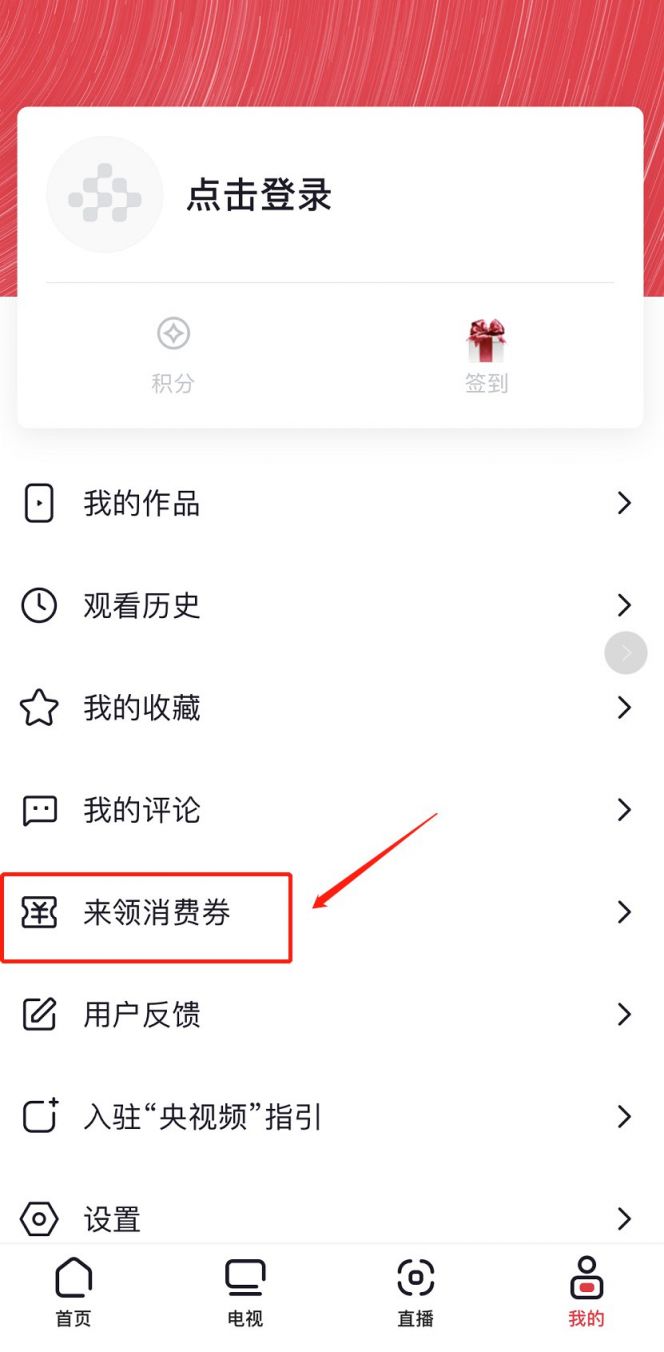Open 入驻"央视频"指引
This screenshot has width=664, height=1352.
[x=203, y=1116]
